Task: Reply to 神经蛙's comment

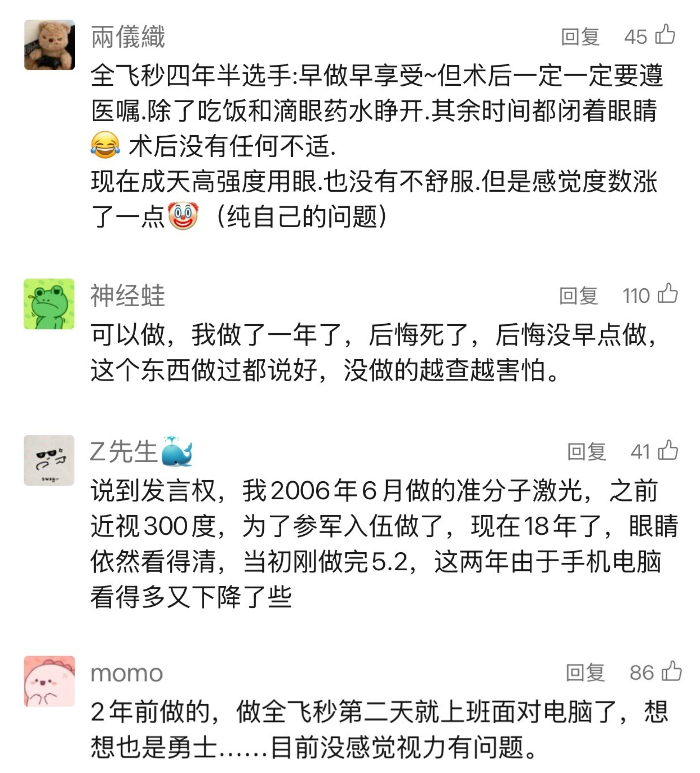Action: (x=578, y=295)
